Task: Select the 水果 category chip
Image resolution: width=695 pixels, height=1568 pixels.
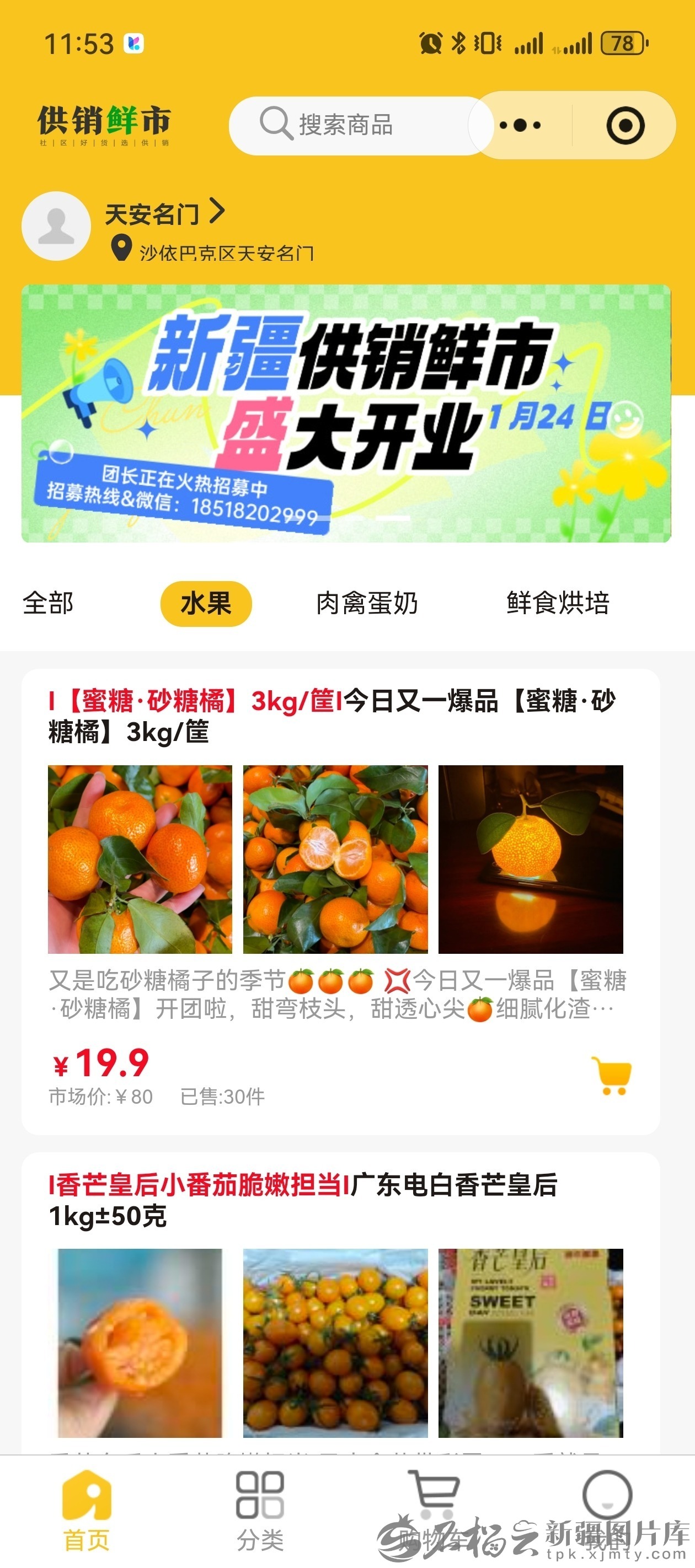Action: (x=206, y=603)
